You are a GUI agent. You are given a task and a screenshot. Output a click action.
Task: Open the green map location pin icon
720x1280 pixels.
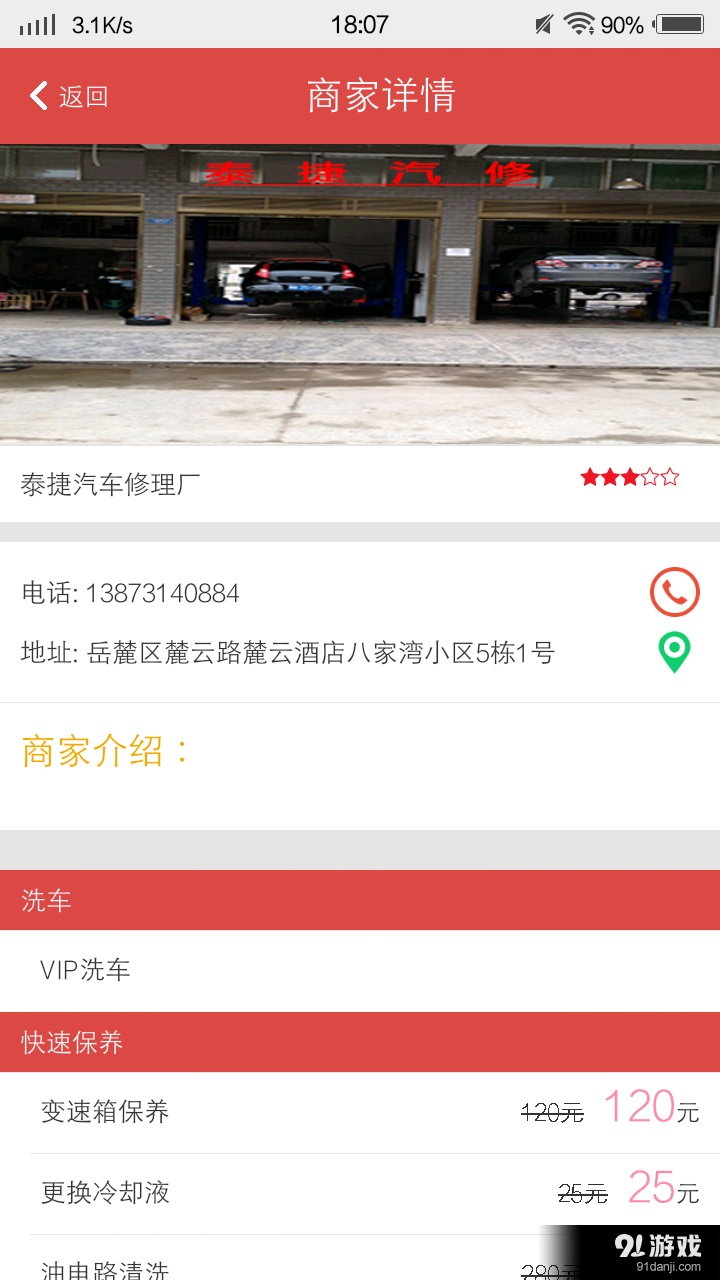tap(674, 652)
